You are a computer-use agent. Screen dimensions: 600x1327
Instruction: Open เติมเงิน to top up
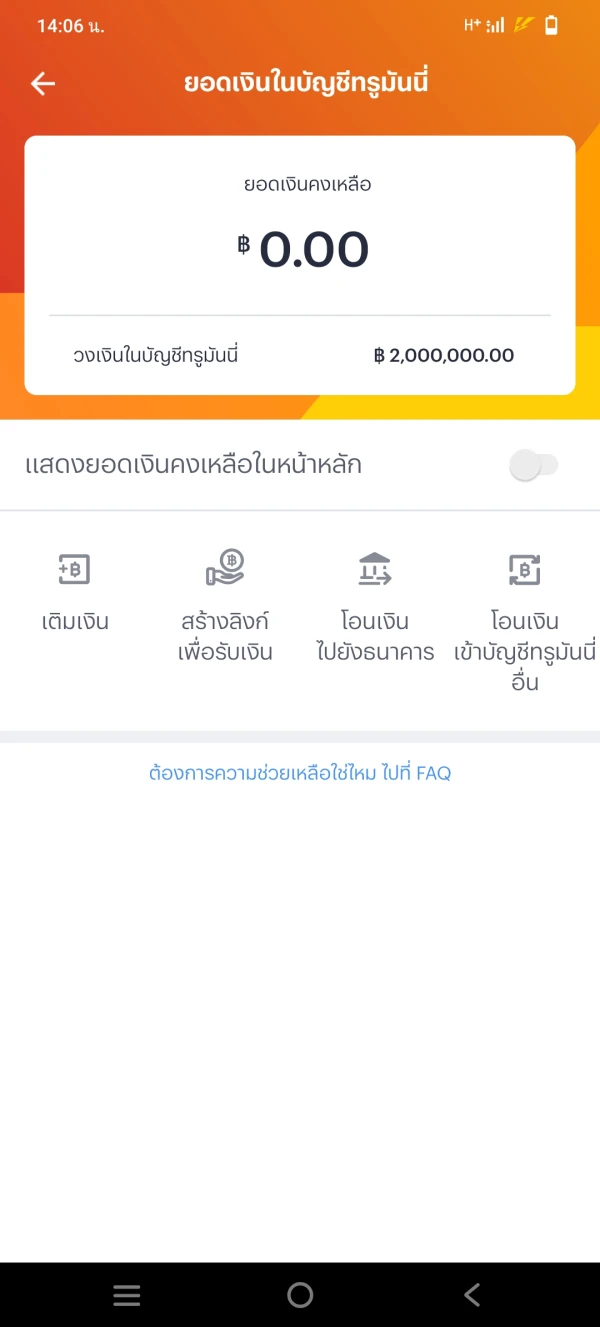[75, 594]
